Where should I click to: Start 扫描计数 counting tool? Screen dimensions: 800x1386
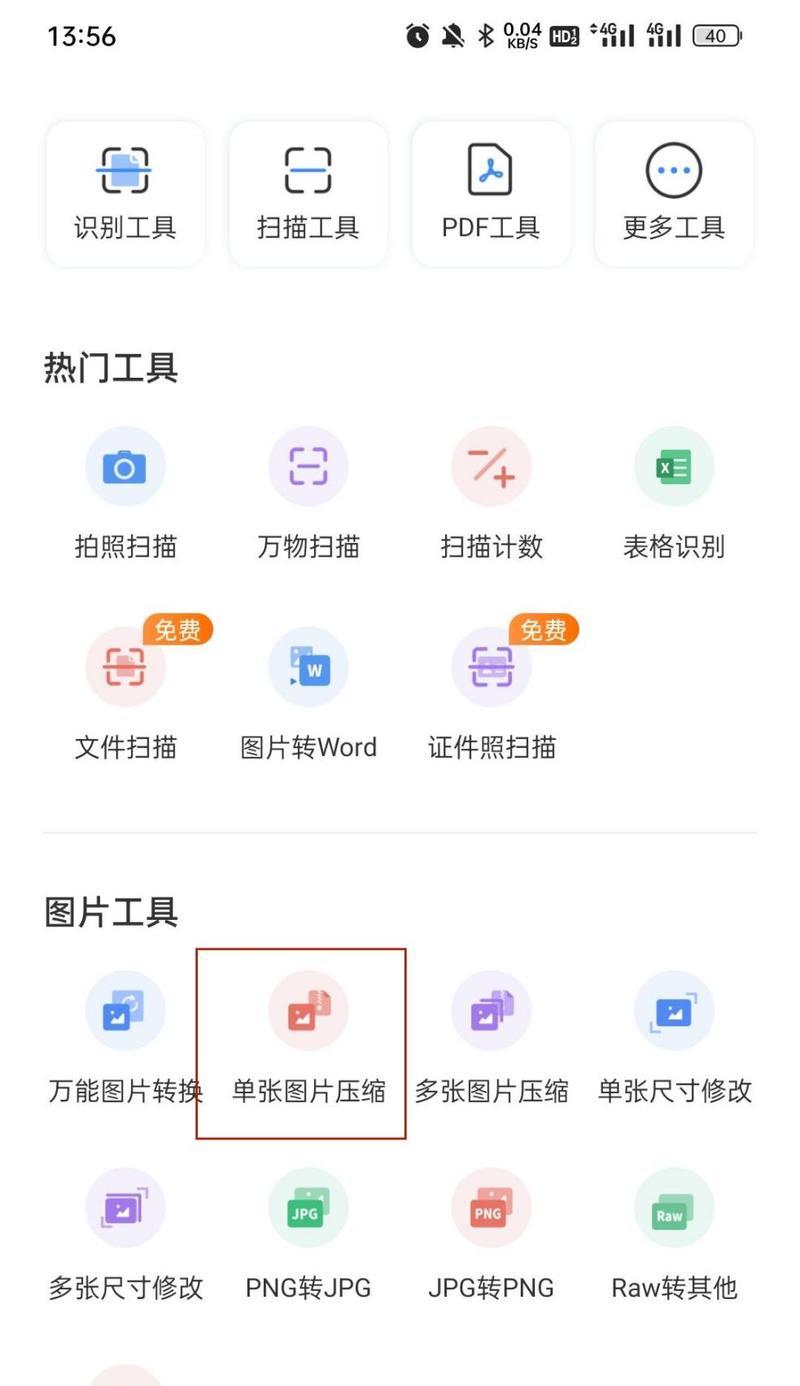491,493
